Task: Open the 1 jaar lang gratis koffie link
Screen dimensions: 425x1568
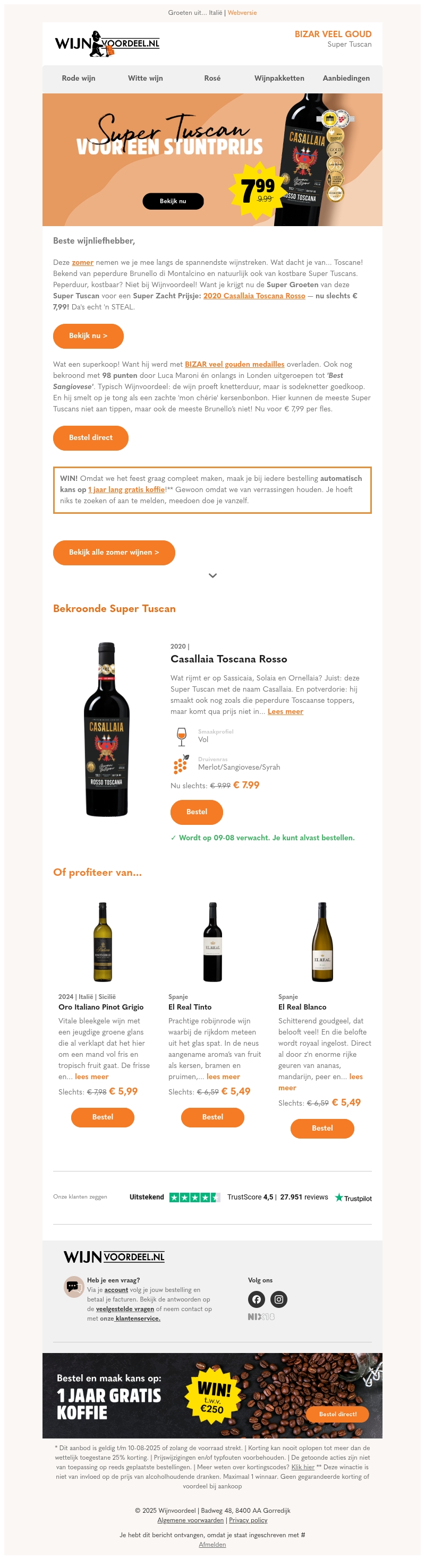Action: pyautogui.click(x=126, y=490)
